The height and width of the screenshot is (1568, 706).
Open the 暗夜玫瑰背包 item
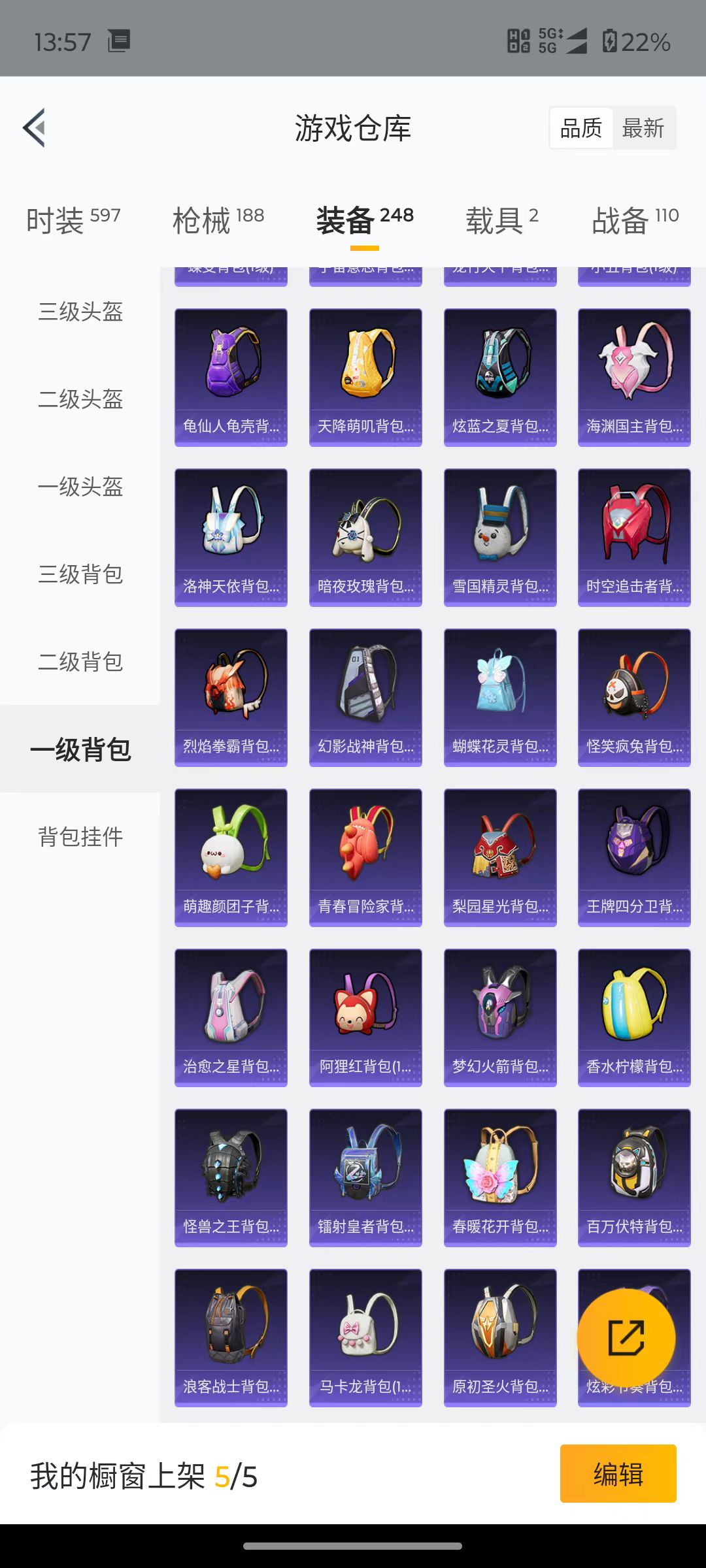point(365,538)
